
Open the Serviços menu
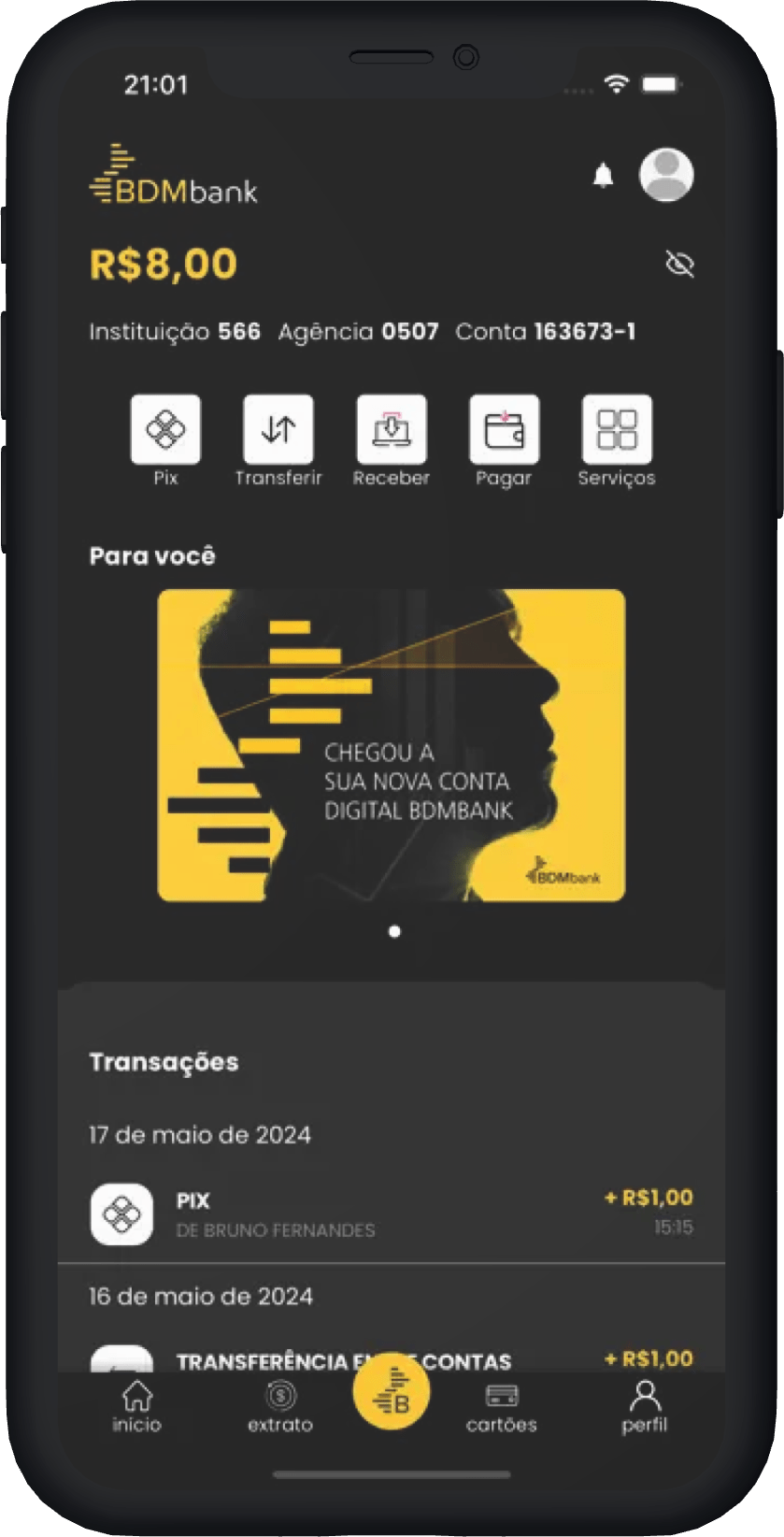click(x=617, y=430)
